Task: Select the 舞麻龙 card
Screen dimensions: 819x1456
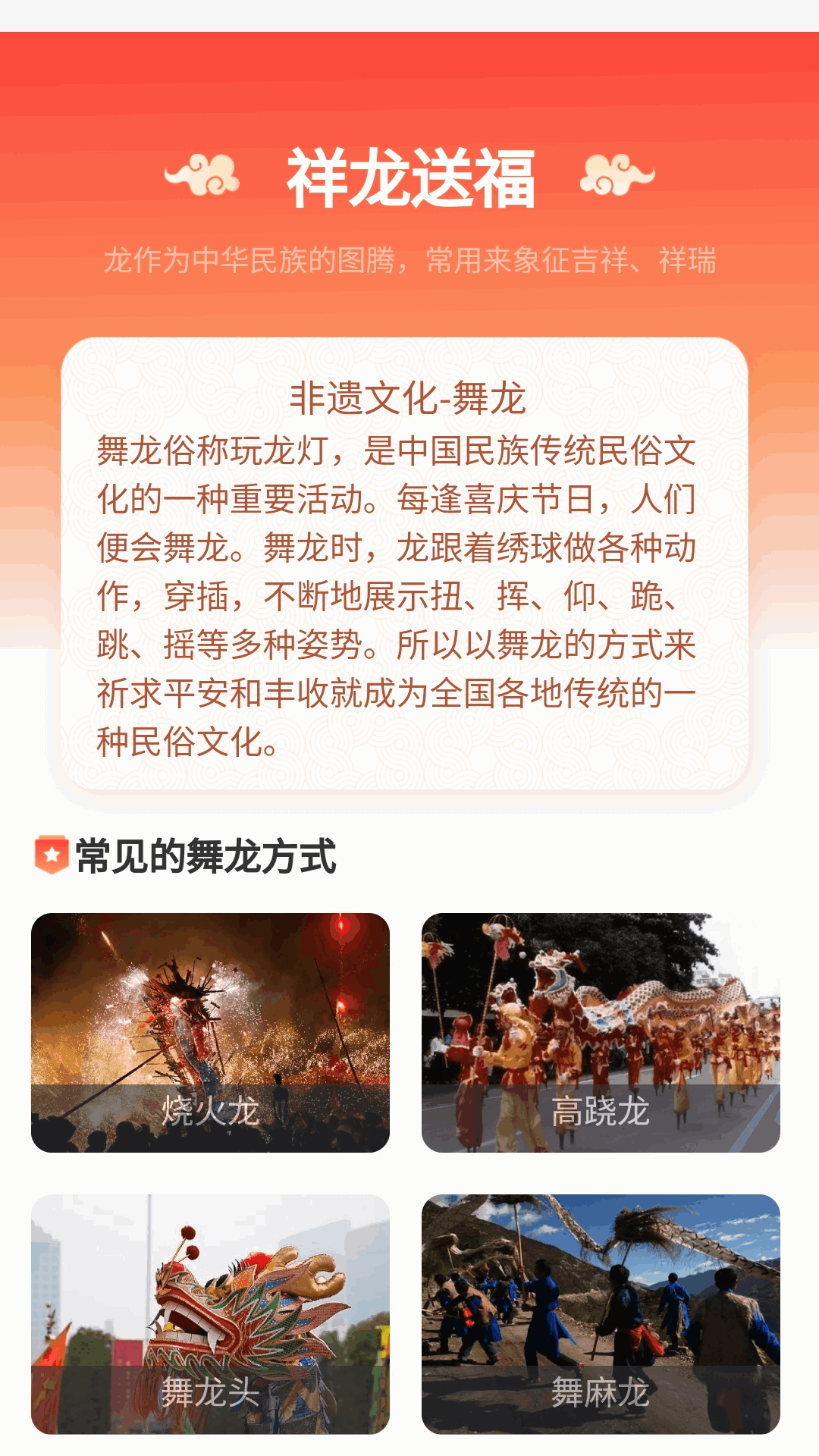Action: (601, 1313)
